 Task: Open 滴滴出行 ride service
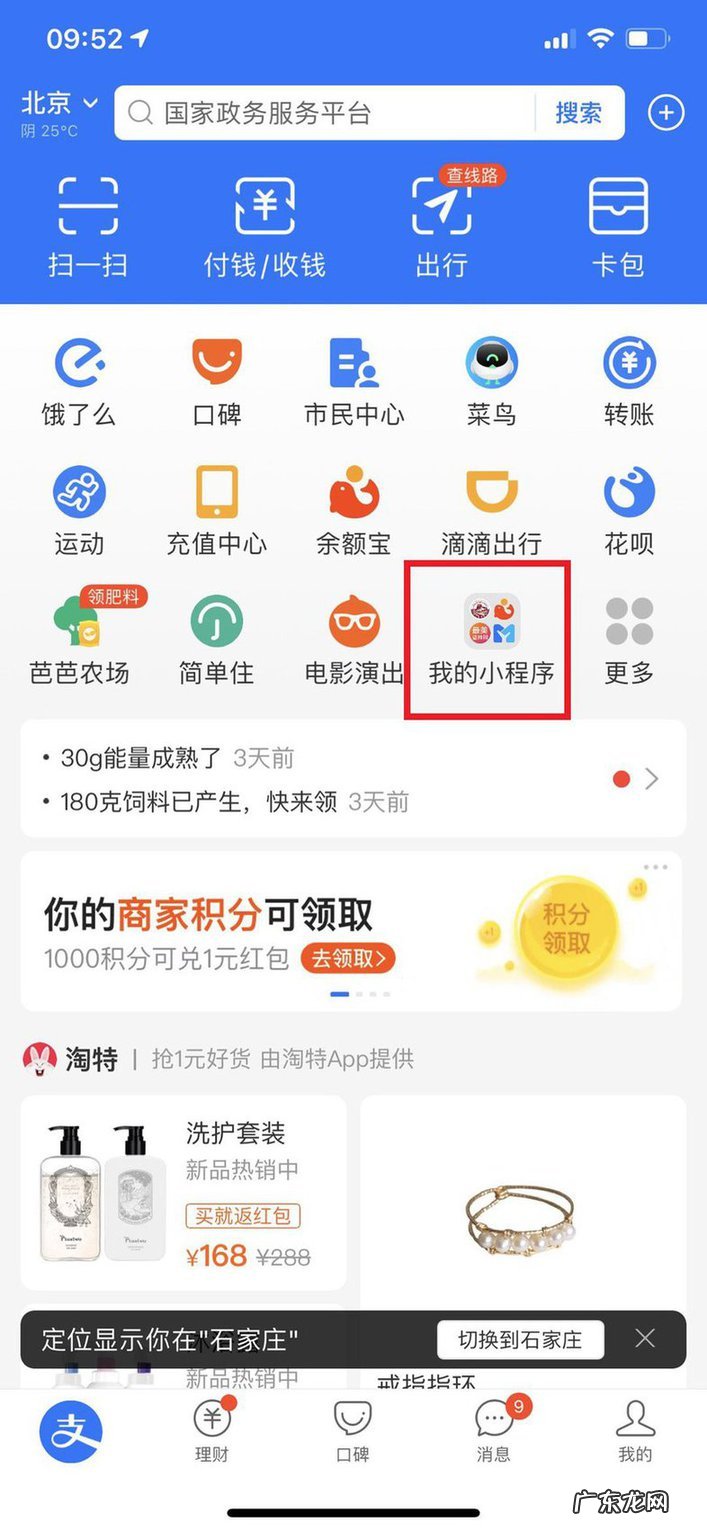click(491, 510)
